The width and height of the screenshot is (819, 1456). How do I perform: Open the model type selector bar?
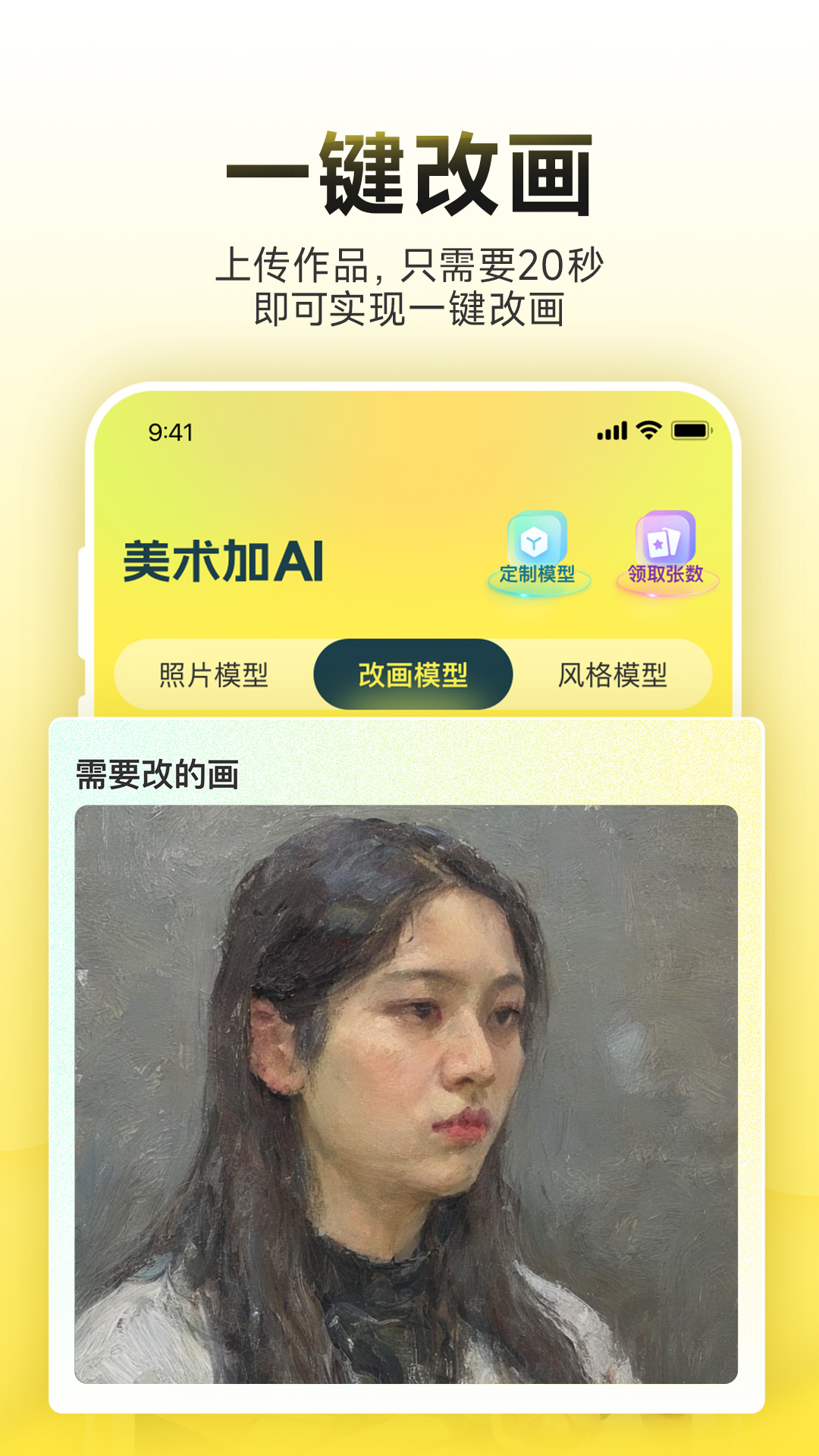point(415,675)
